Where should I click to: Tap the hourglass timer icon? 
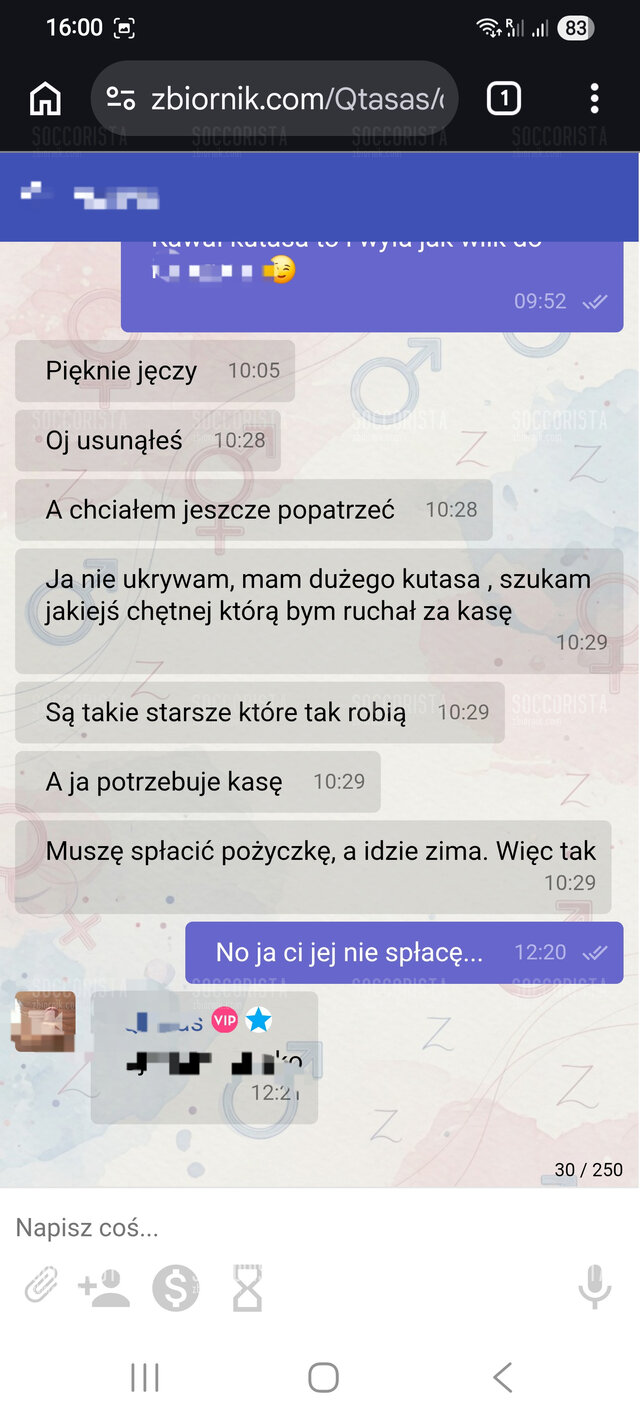pos(247,1288)
